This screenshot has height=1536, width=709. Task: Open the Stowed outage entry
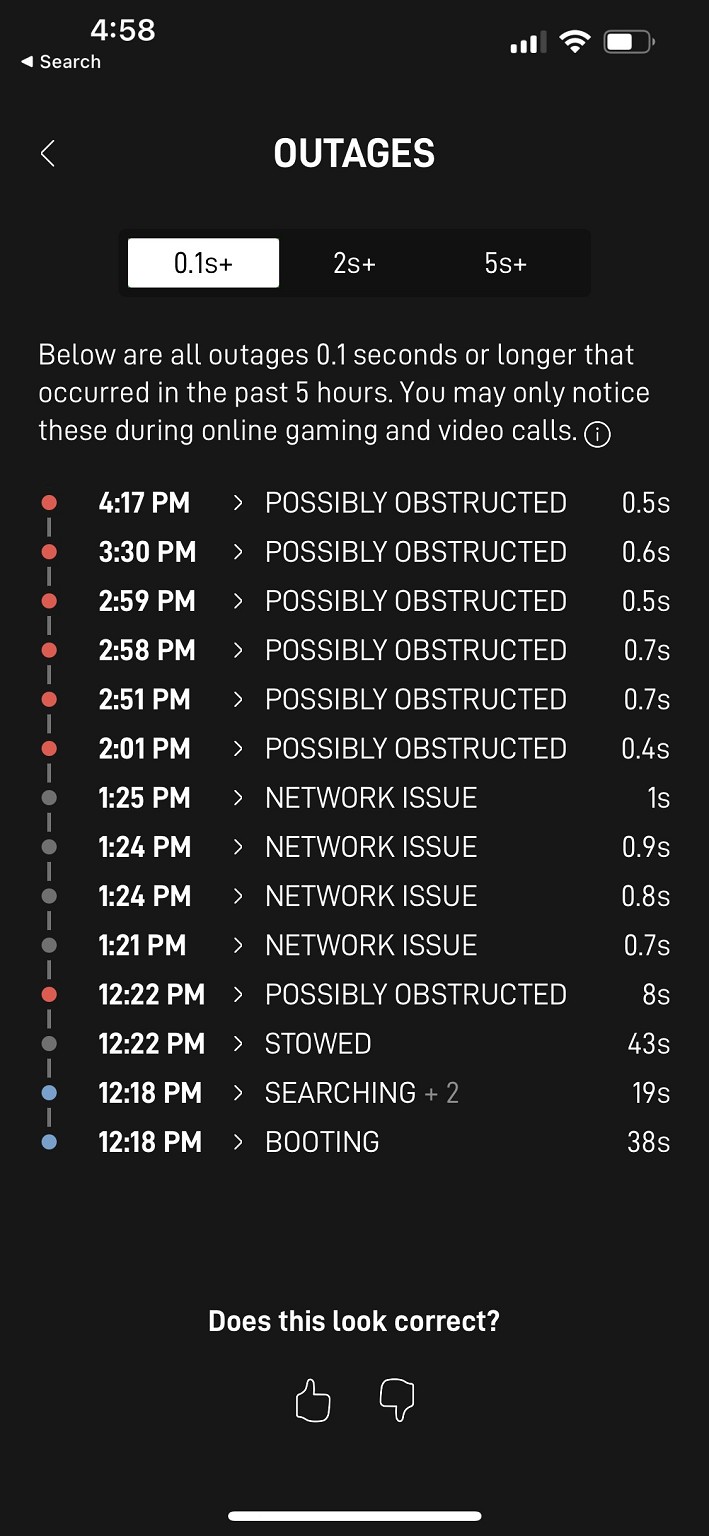[354, 1043]
